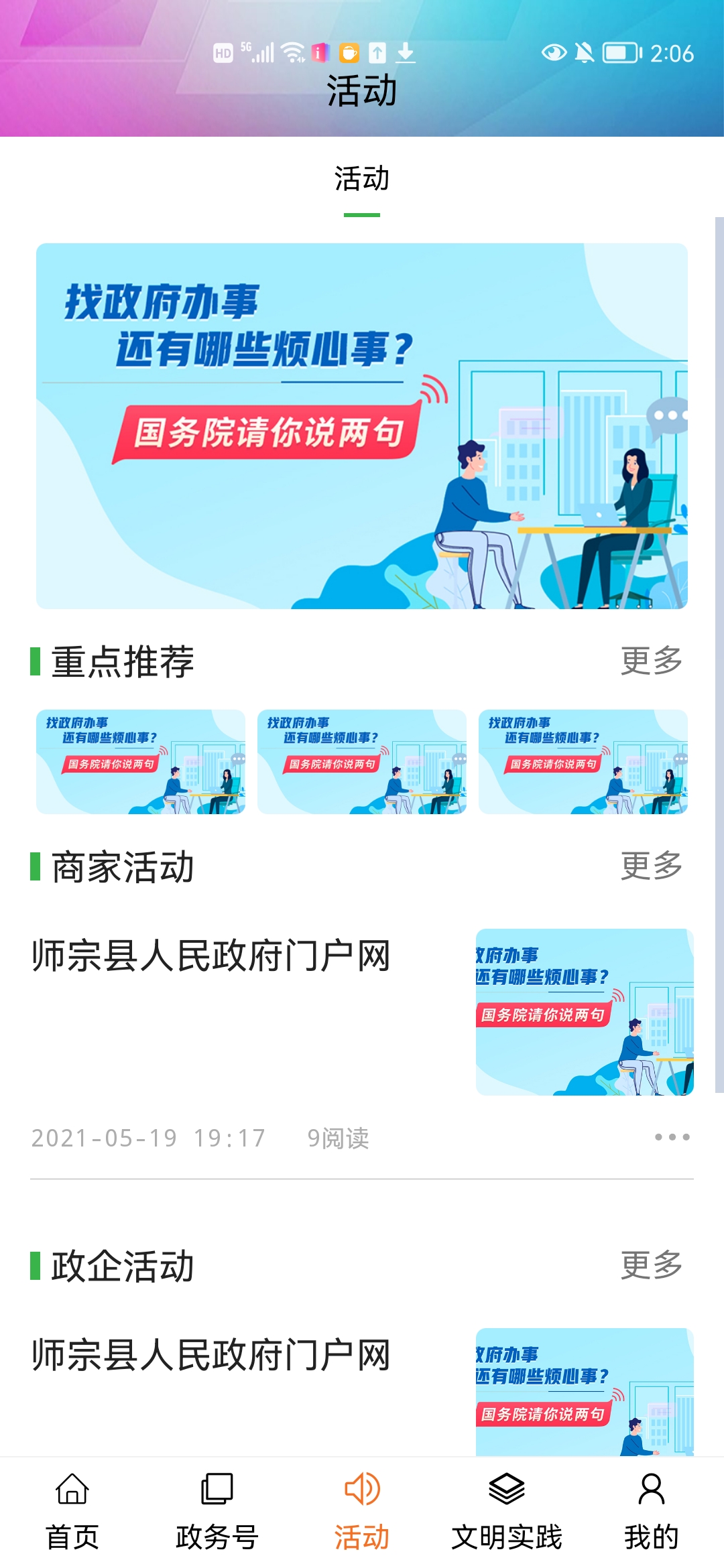Open the 师宗县人民政府门户网 item under 政企活动
The image size is (724, 1568).
coord(211,1355)
